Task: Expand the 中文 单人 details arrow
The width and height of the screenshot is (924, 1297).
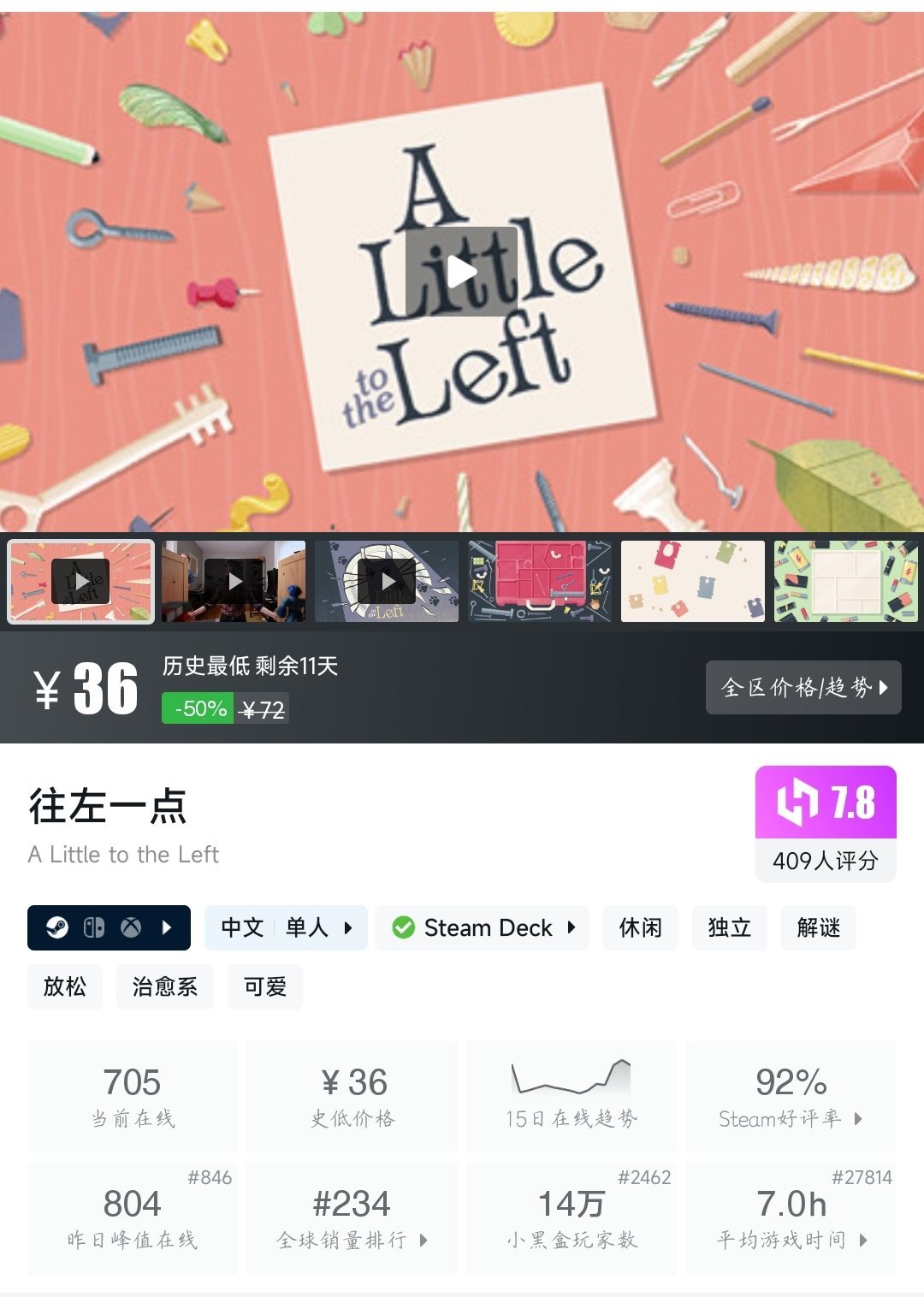Action: click(x=347, y=927)
